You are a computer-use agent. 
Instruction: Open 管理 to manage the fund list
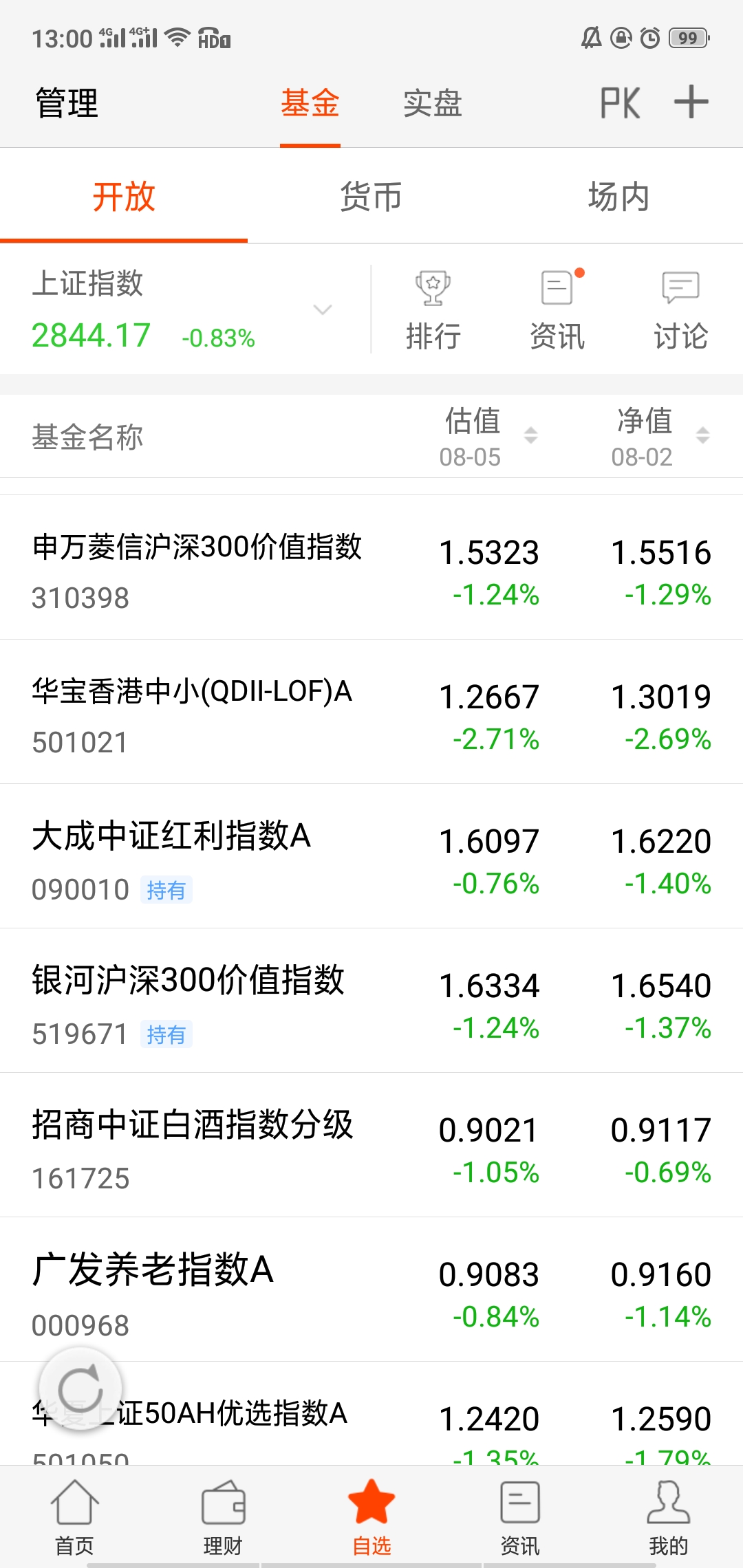[67, 103]
